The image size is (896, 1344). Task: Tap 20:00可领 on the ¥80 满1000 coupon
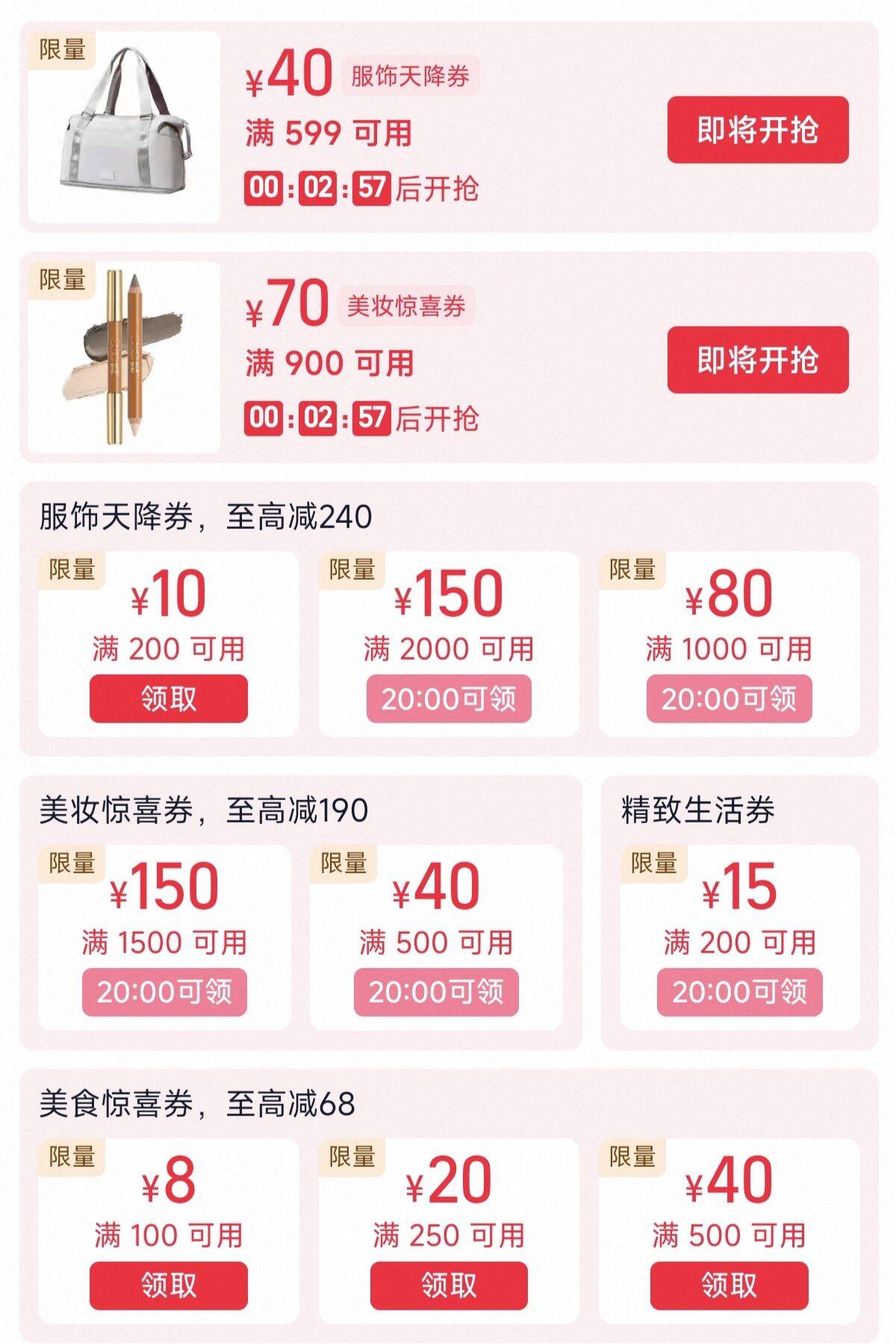728,699
